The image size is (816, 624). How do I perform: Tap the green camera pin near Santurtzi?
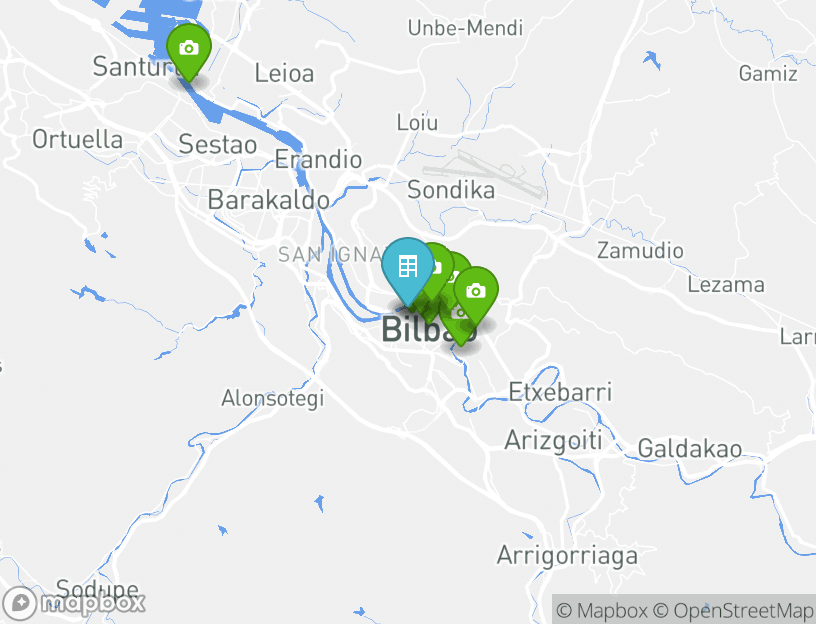point(187,49)
